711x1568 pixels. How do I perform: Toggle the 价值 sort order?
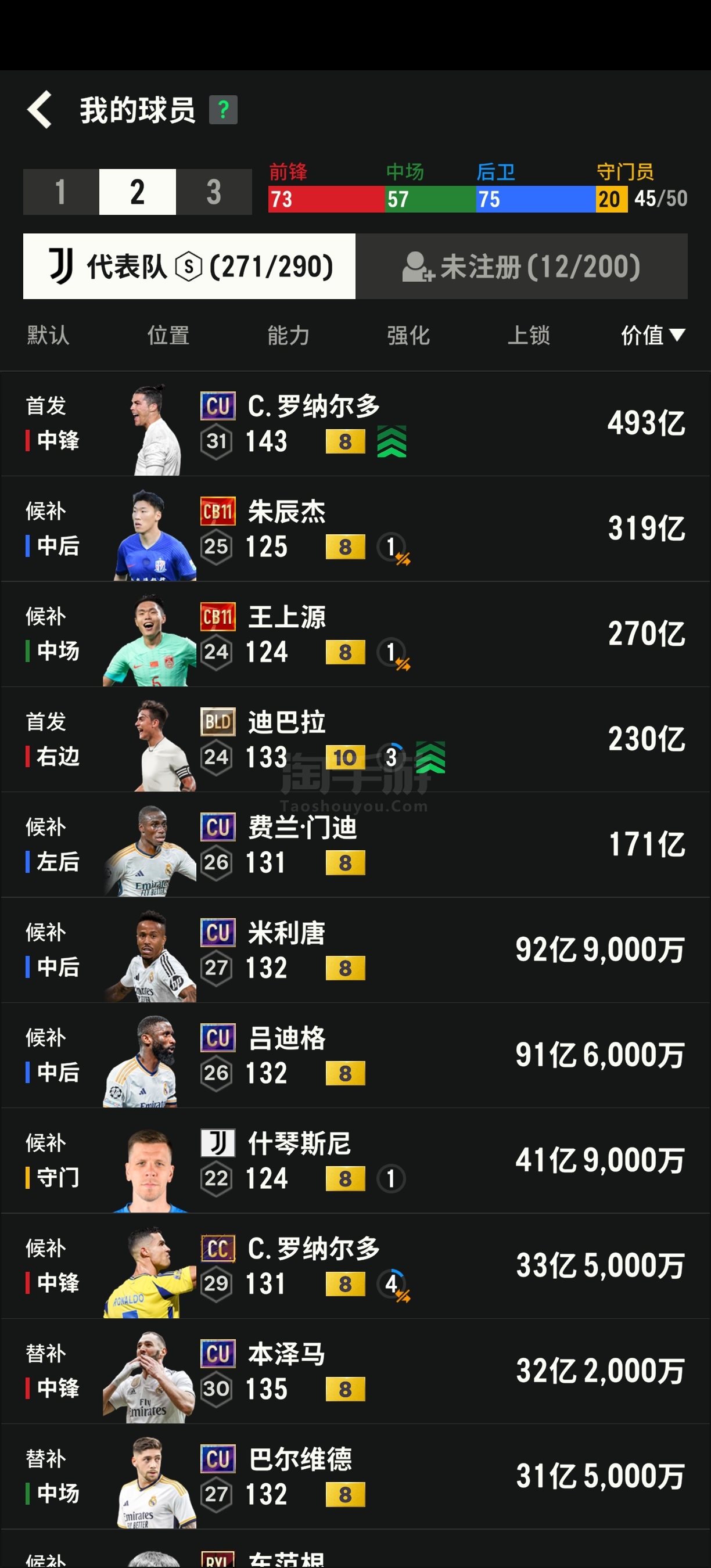point(652,336)
